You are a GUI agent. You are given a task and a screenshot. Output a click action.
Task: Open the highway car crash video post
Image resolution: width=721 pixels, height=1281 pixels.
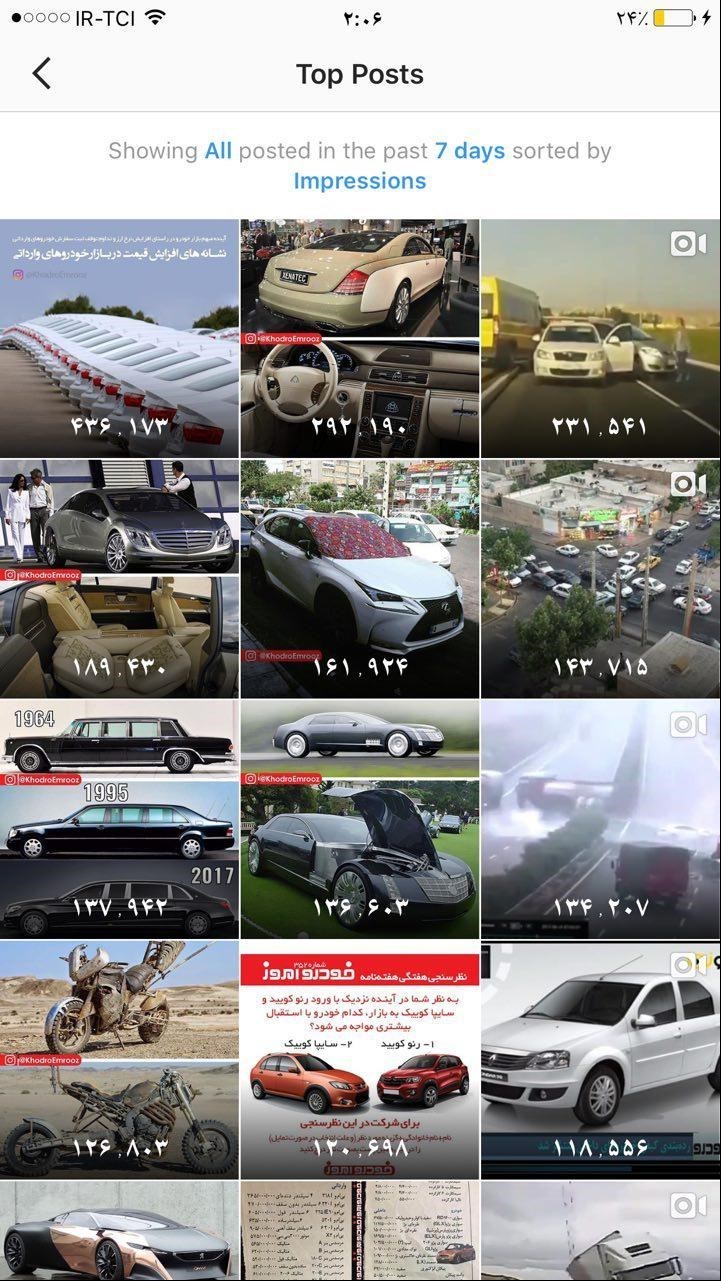tap(600, 339)
